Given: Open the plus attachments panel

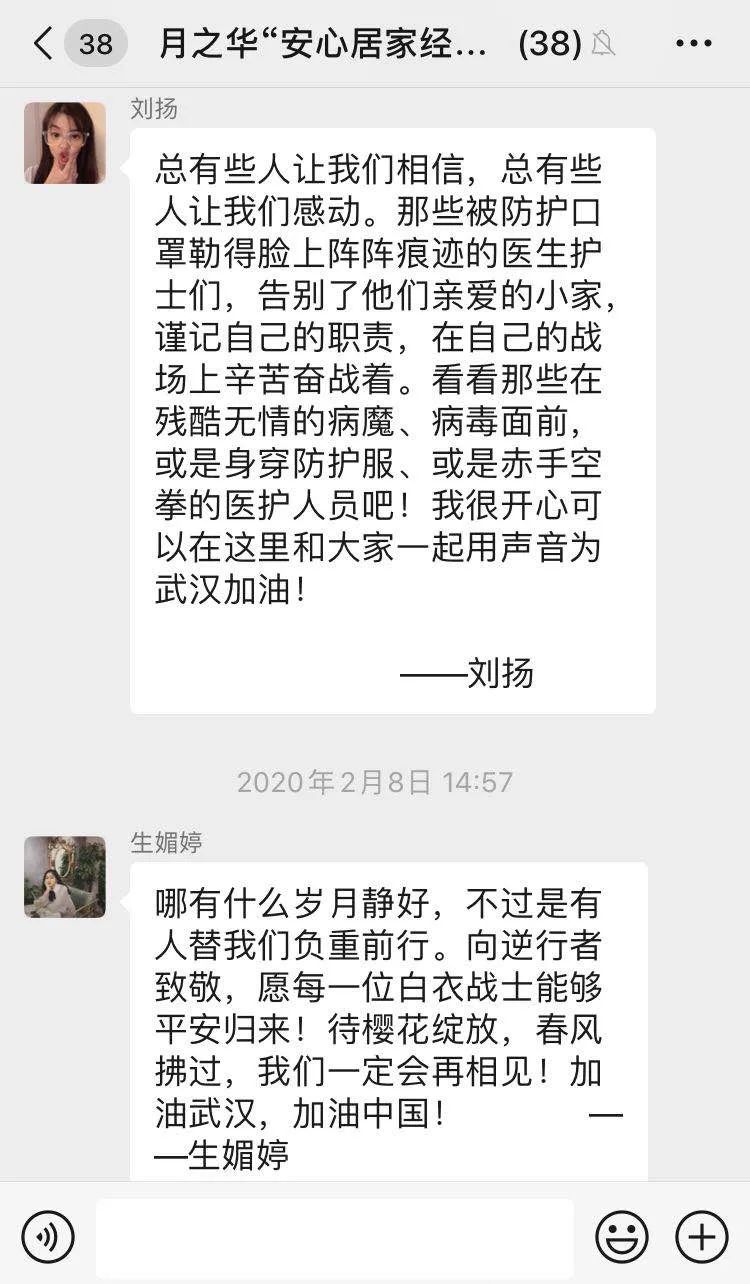Looking at the screenshot, I should [x=702, y=1236].
